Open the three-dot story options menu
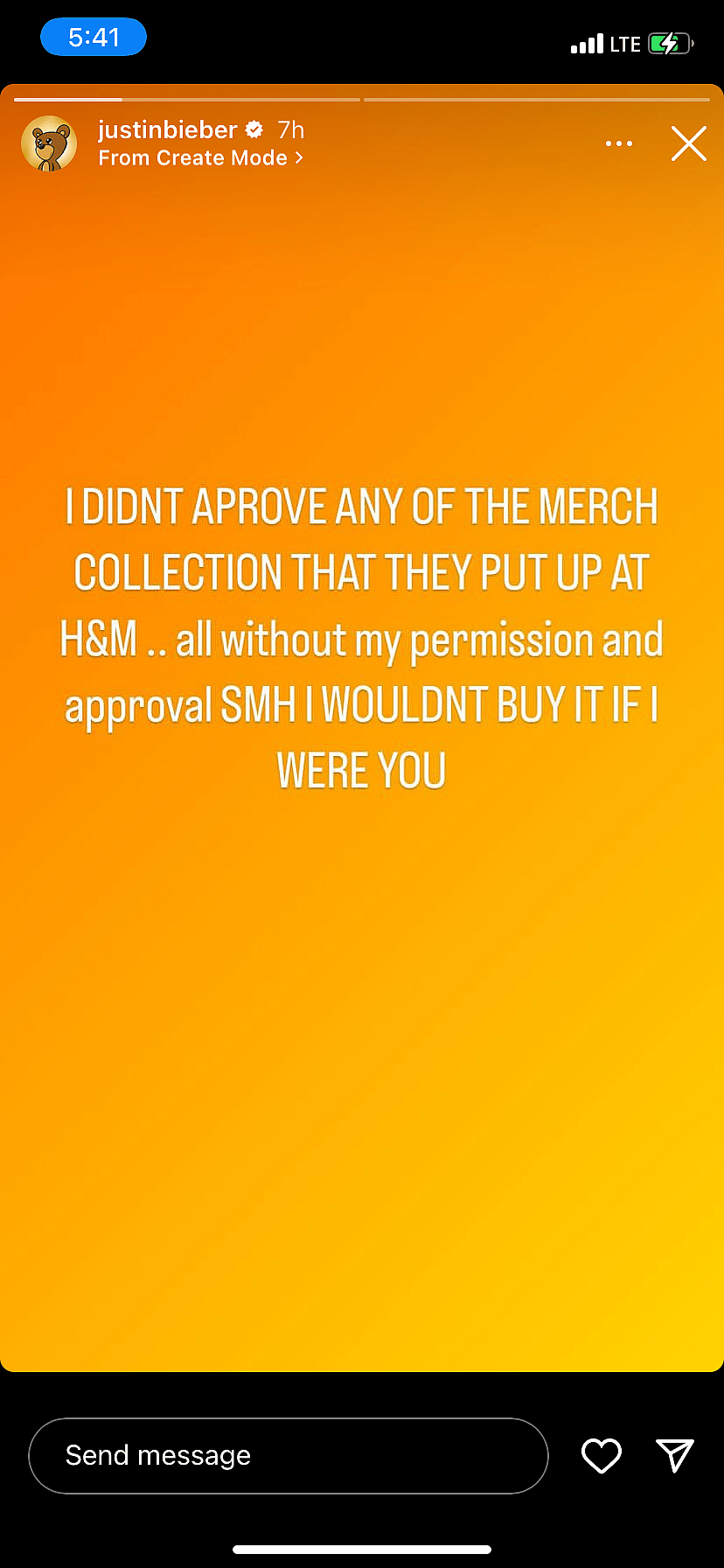The height and width of the screenshot is (1568, 724). pyautogui.click(x=618, y=143)
